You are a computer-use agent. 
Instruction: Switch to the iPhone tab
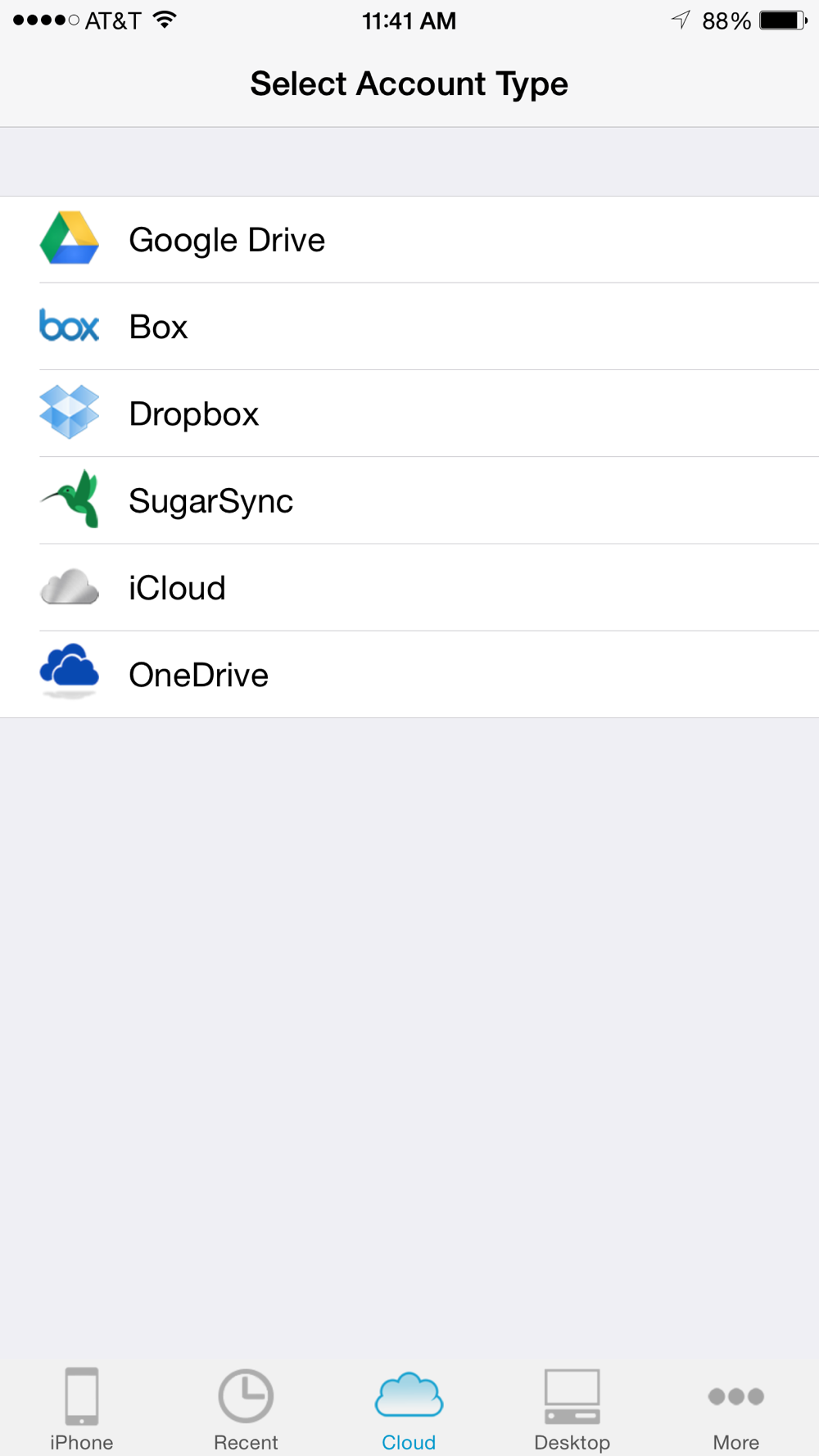[x=82, y=1409]
